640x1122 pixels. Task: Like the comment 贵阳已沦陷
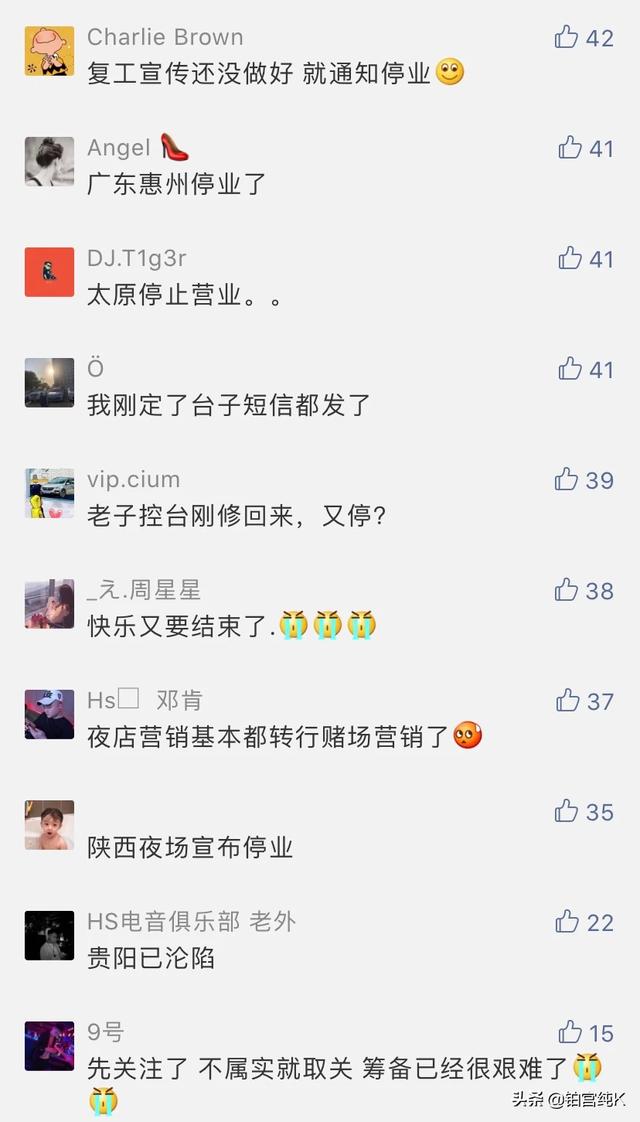(567, 921)
